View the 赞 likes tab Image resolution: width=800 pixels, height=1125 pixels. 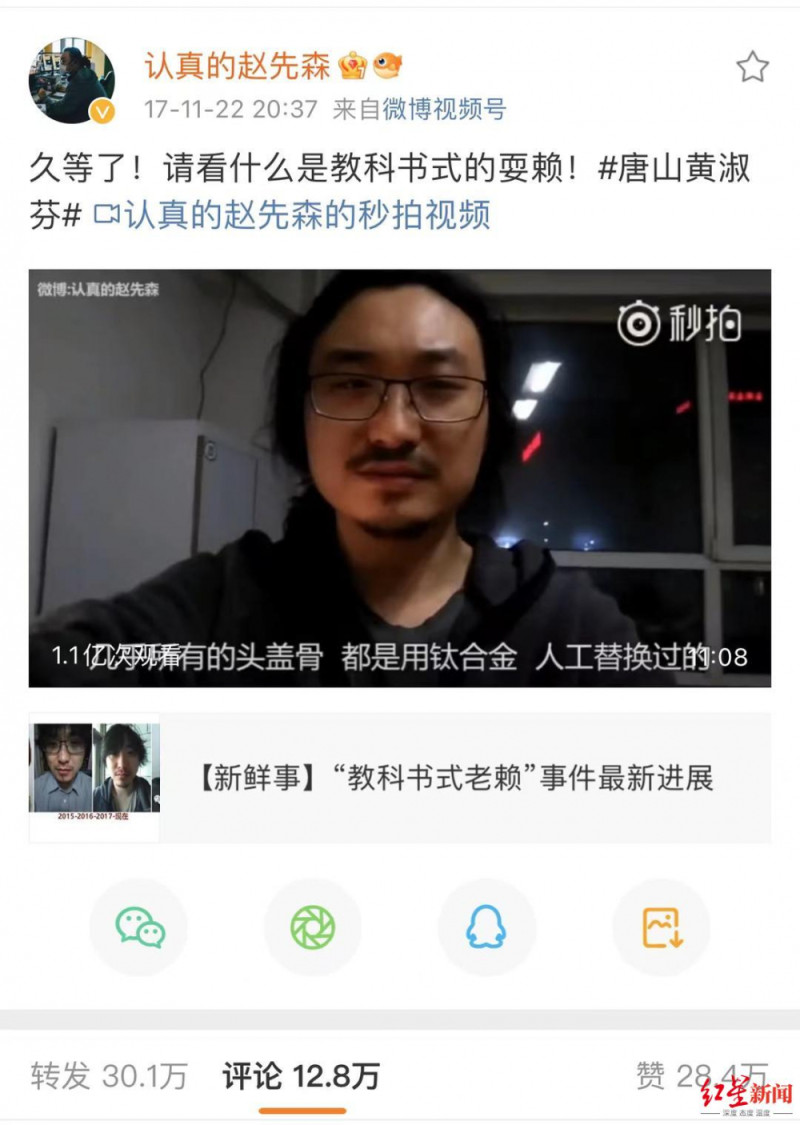(700, 1076)
